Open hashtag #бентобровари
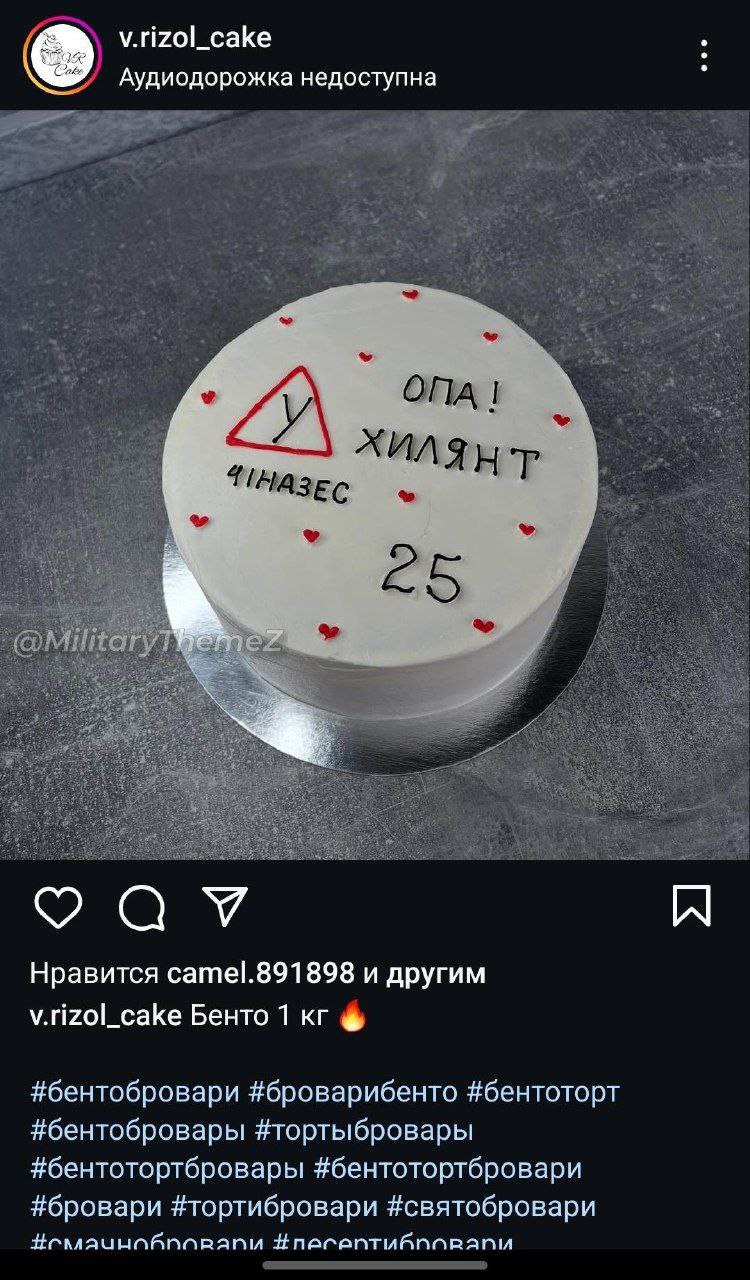The image size is (750, 1280). click(x=135, y=1092)
